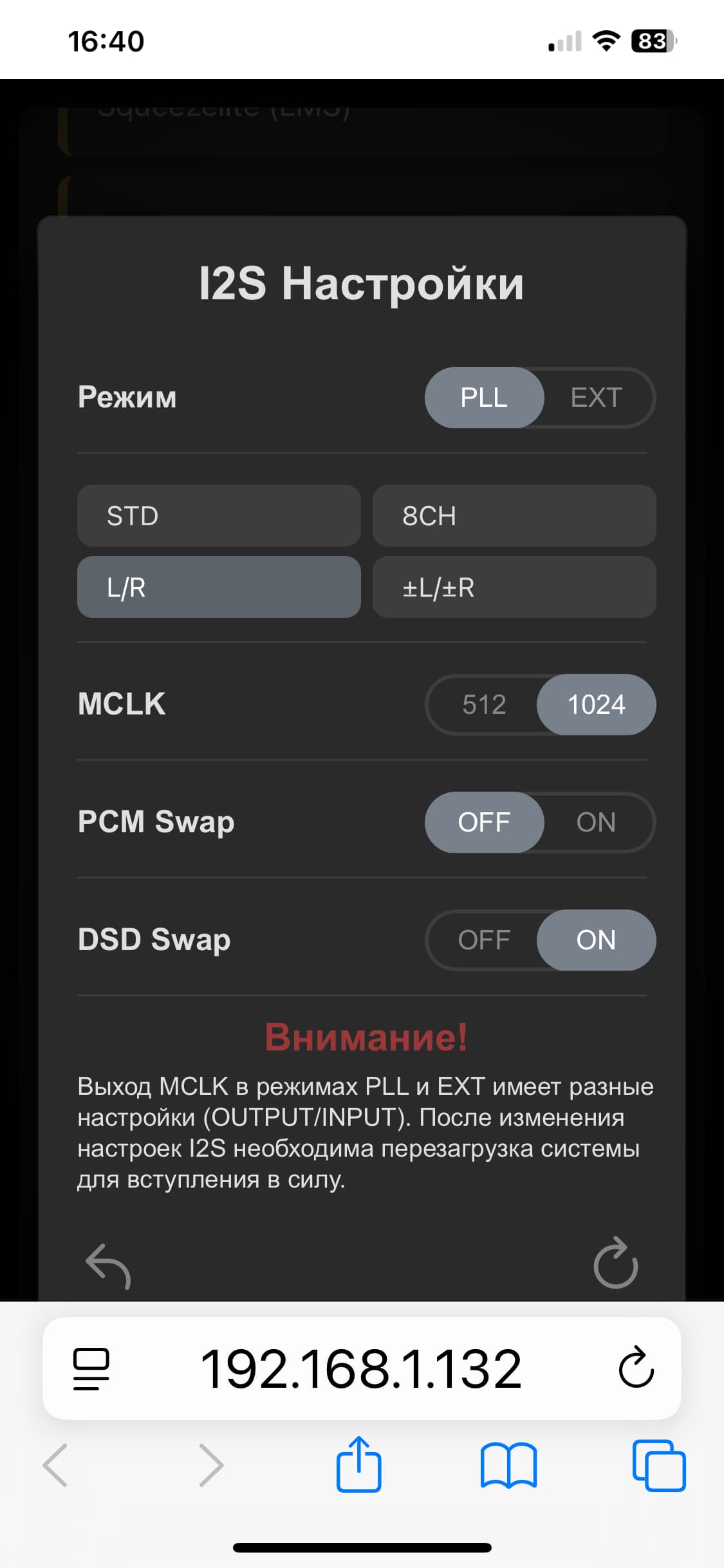Image resolution: width=724 pixels, height=1568 pixels.
Task: Turn DSD Swap off
Action: (x=484, y=940)
